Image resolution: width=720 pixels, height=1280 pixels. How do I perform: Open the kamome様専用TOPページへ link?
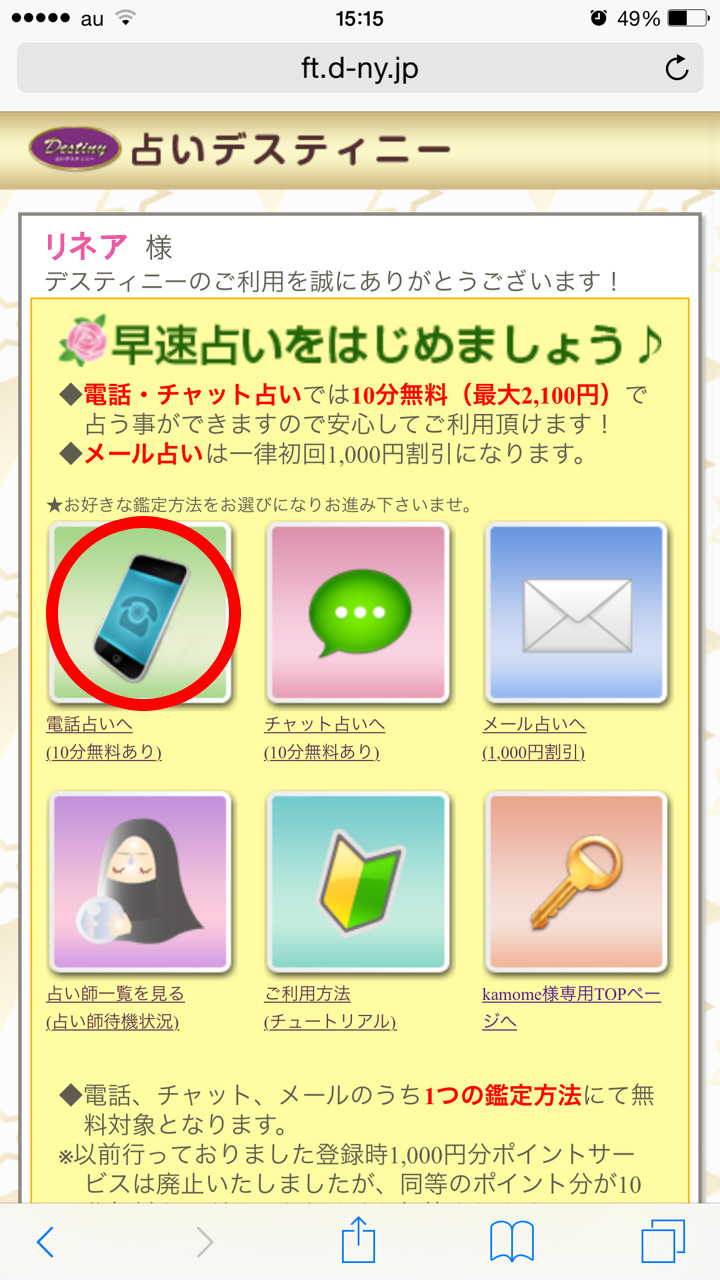coord(571,1008)
